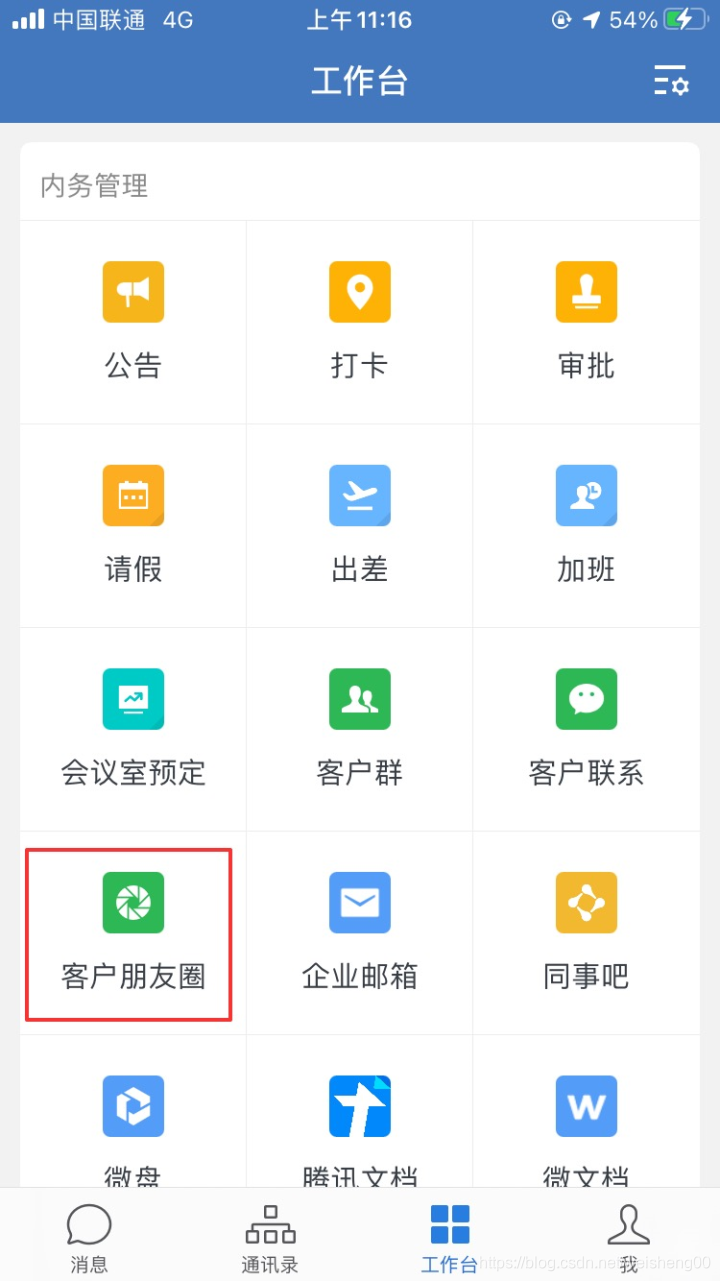Select the 出差 business trip app
720x1281 pixels.
pyautogui.click(x=360, y=526)
